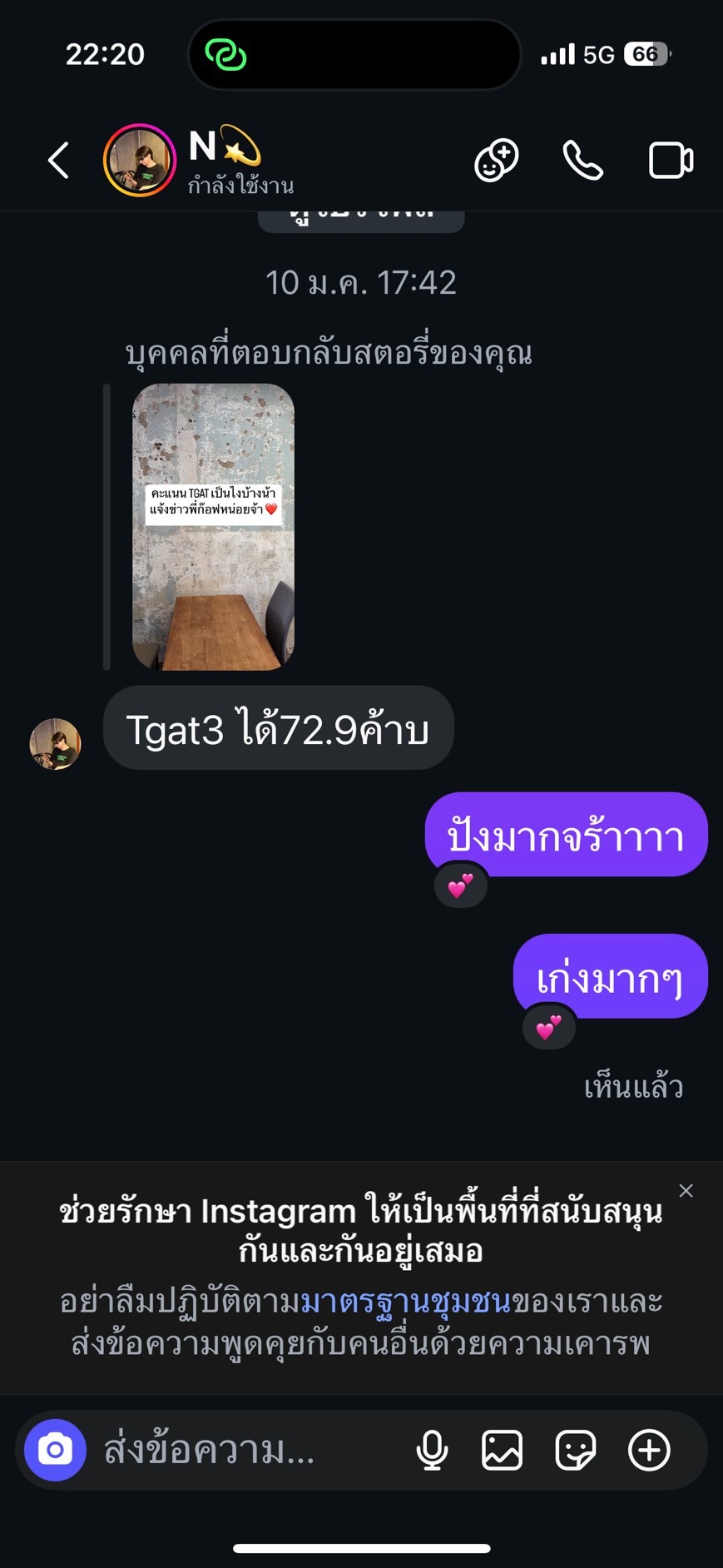Start a video call with N
Screen dimensions: 723x1568
671,160
